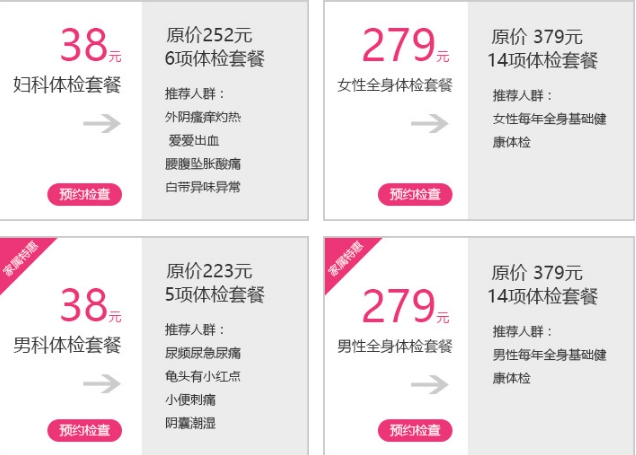636x455 pixels.
Task: Book the 男性全身体检套餐 checkup
Action: coord(414,430)
